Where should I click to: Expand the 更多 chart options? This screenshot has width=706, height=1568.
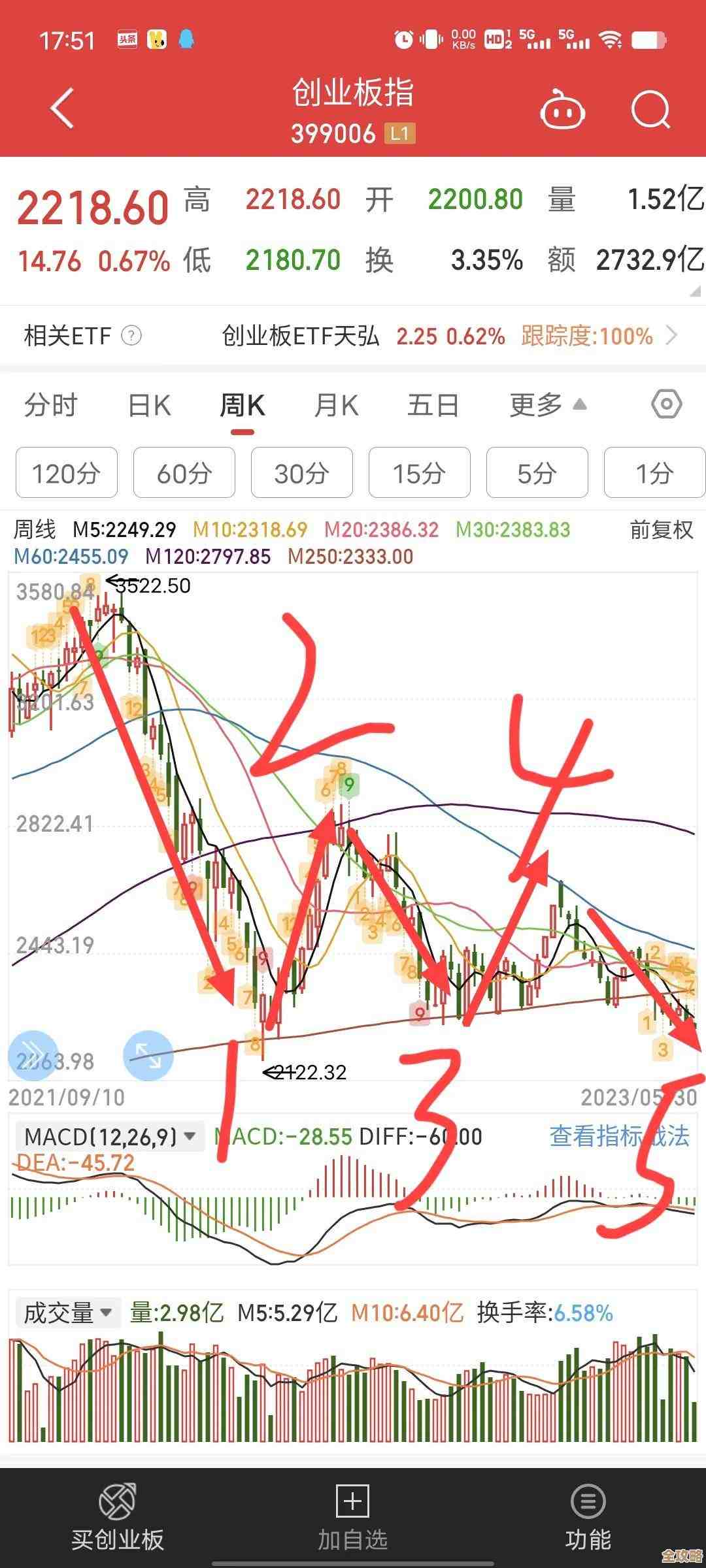tap(548, 406)
